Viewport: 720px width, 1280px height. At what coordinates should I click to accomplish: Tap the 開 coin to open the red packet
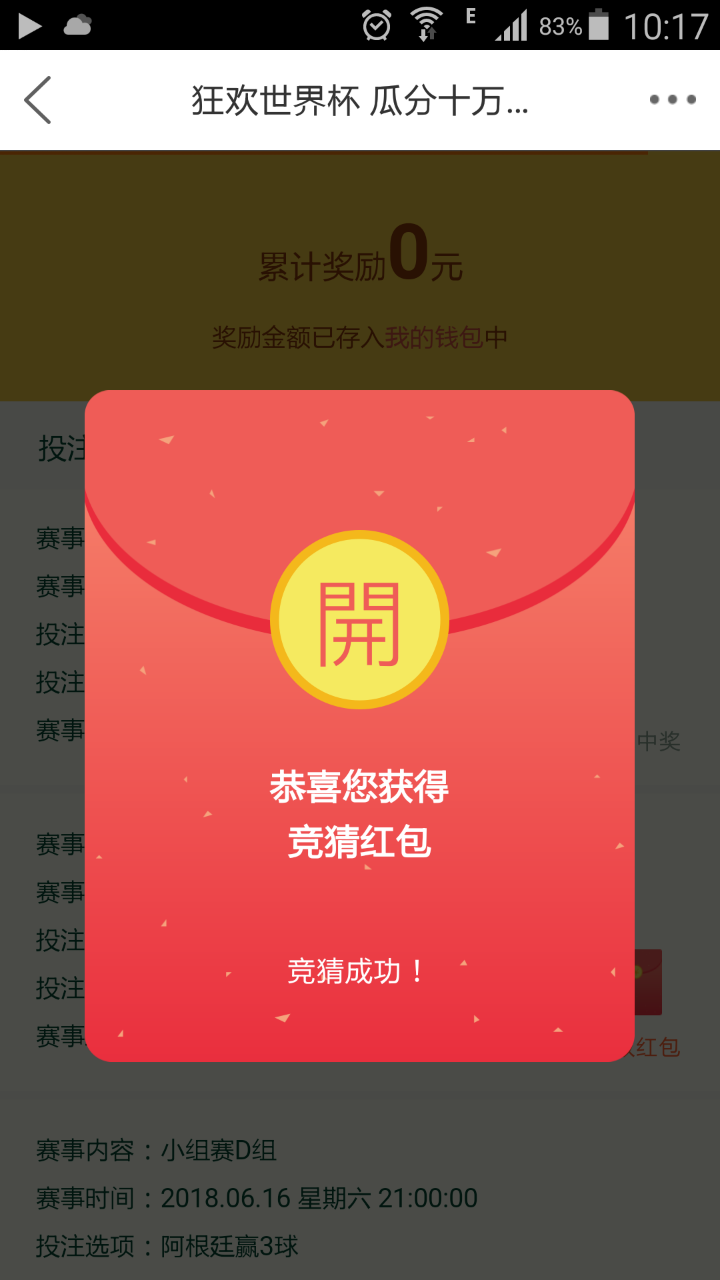point(359,620)
